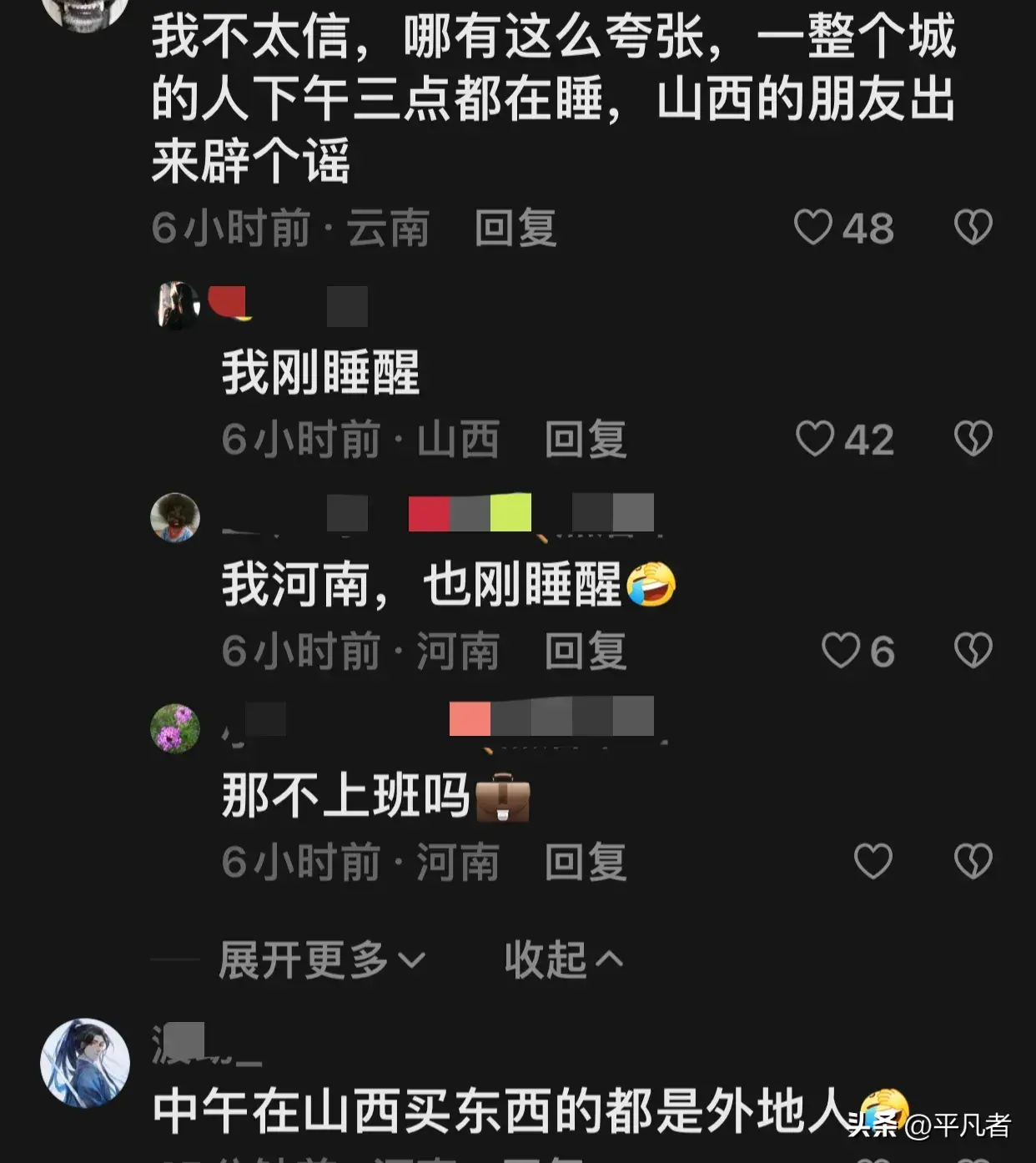The image size is (1036, 1163).
Task: Like the comment 我刚睡醒
Action: tap(815, 439)
